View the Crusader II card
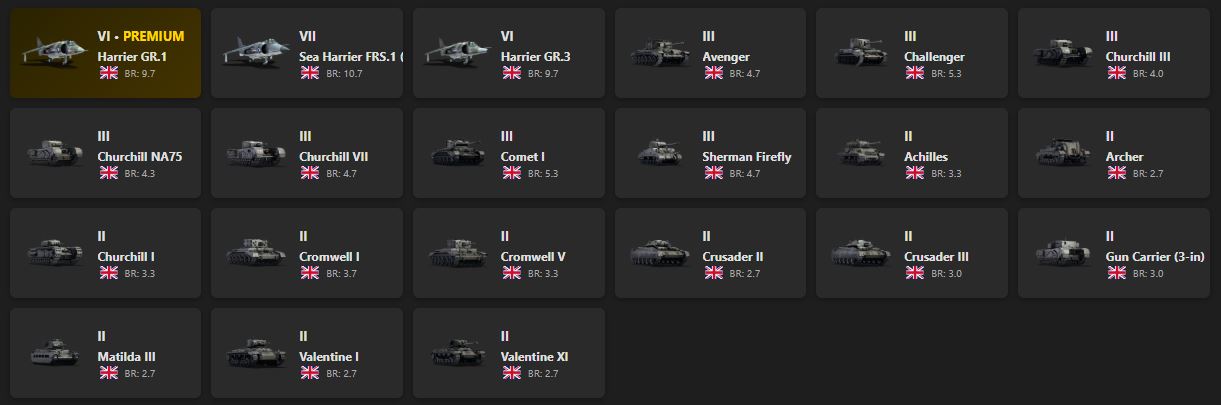 click(711, 253)
